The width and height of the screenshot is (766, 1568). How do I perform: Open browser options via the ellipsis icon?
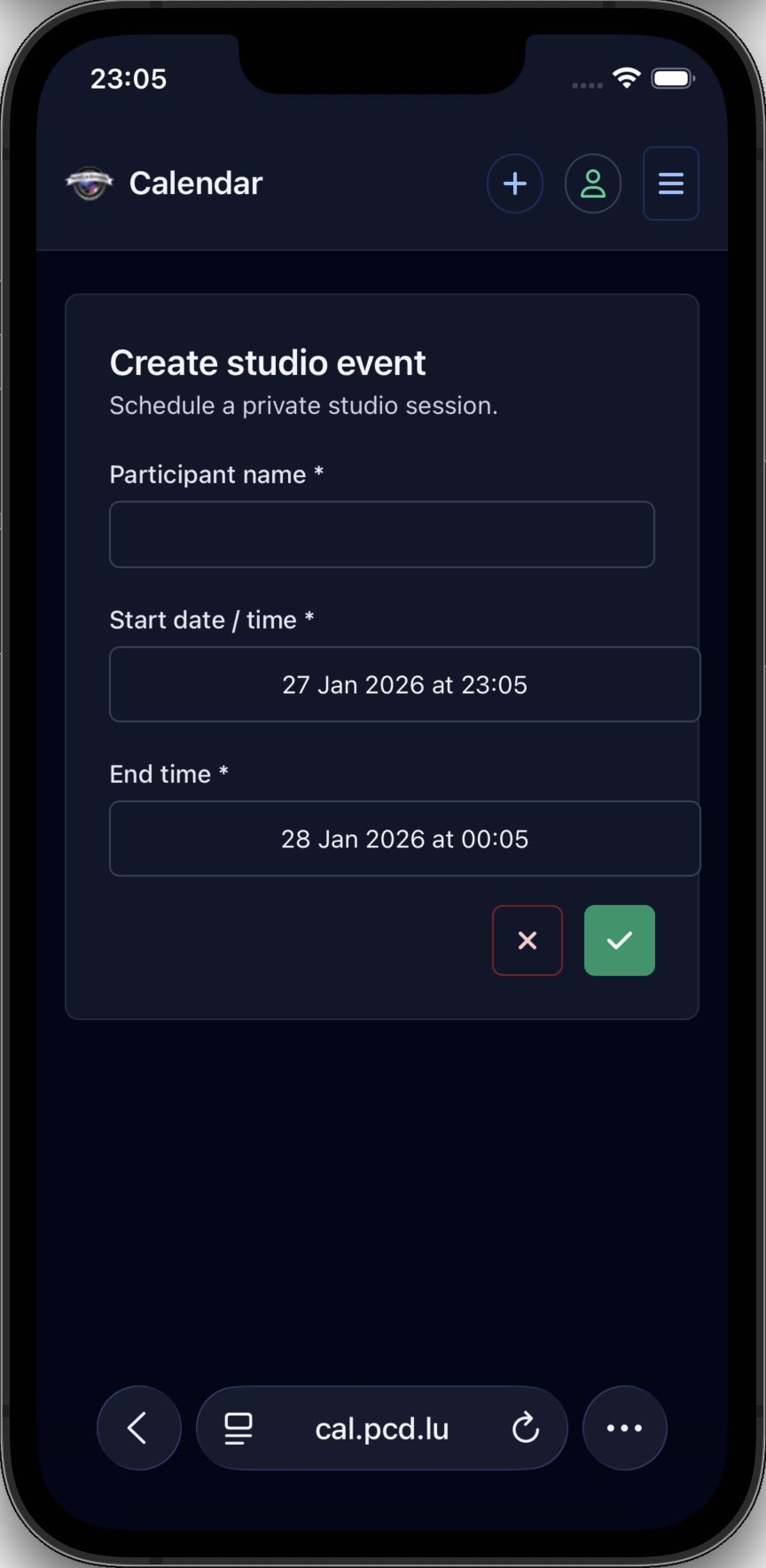(x=624, y=1427)
